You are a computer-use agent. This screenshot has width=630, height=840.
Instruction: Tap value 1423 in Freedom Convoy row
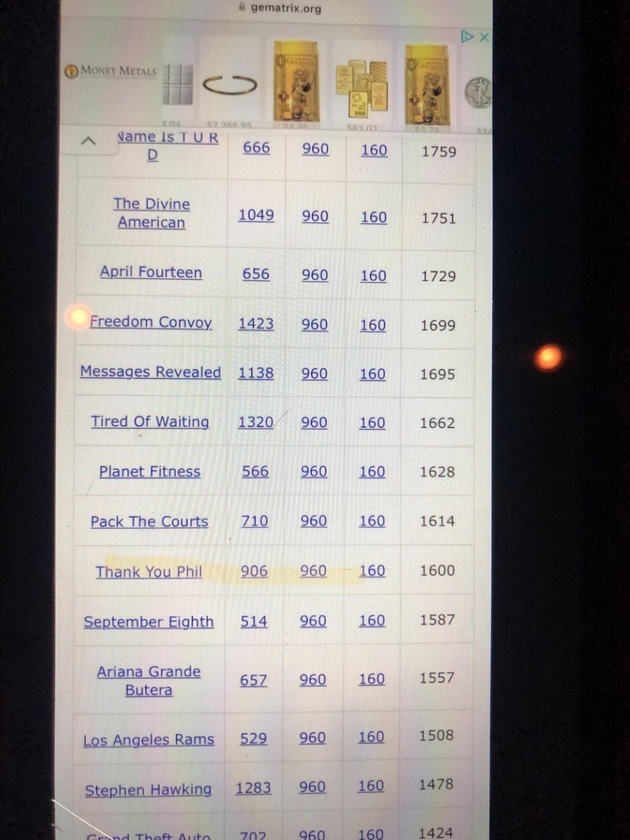255,324
